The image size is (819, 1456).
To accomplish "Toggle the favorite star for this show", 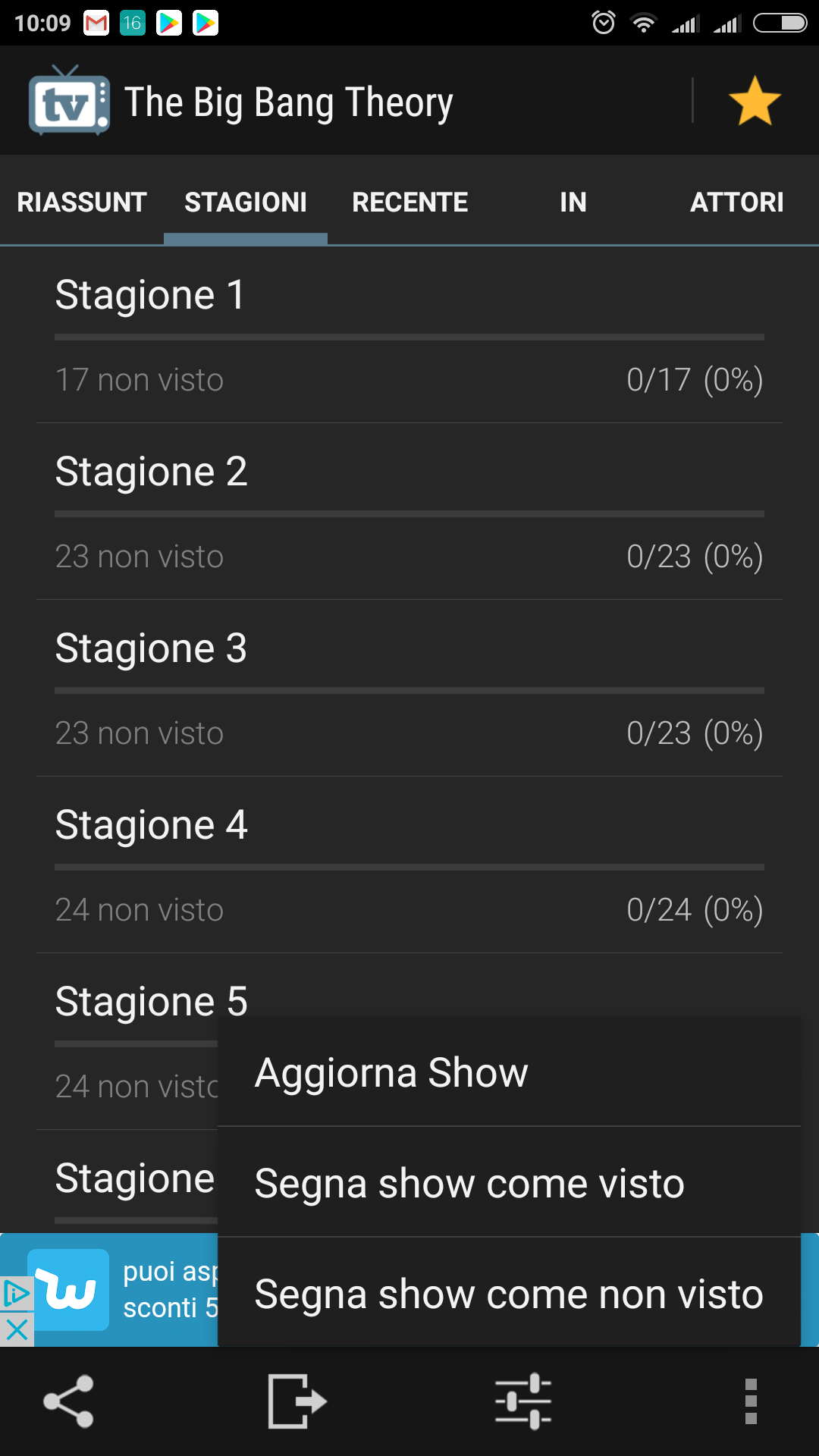I will [x=755, y=101].
